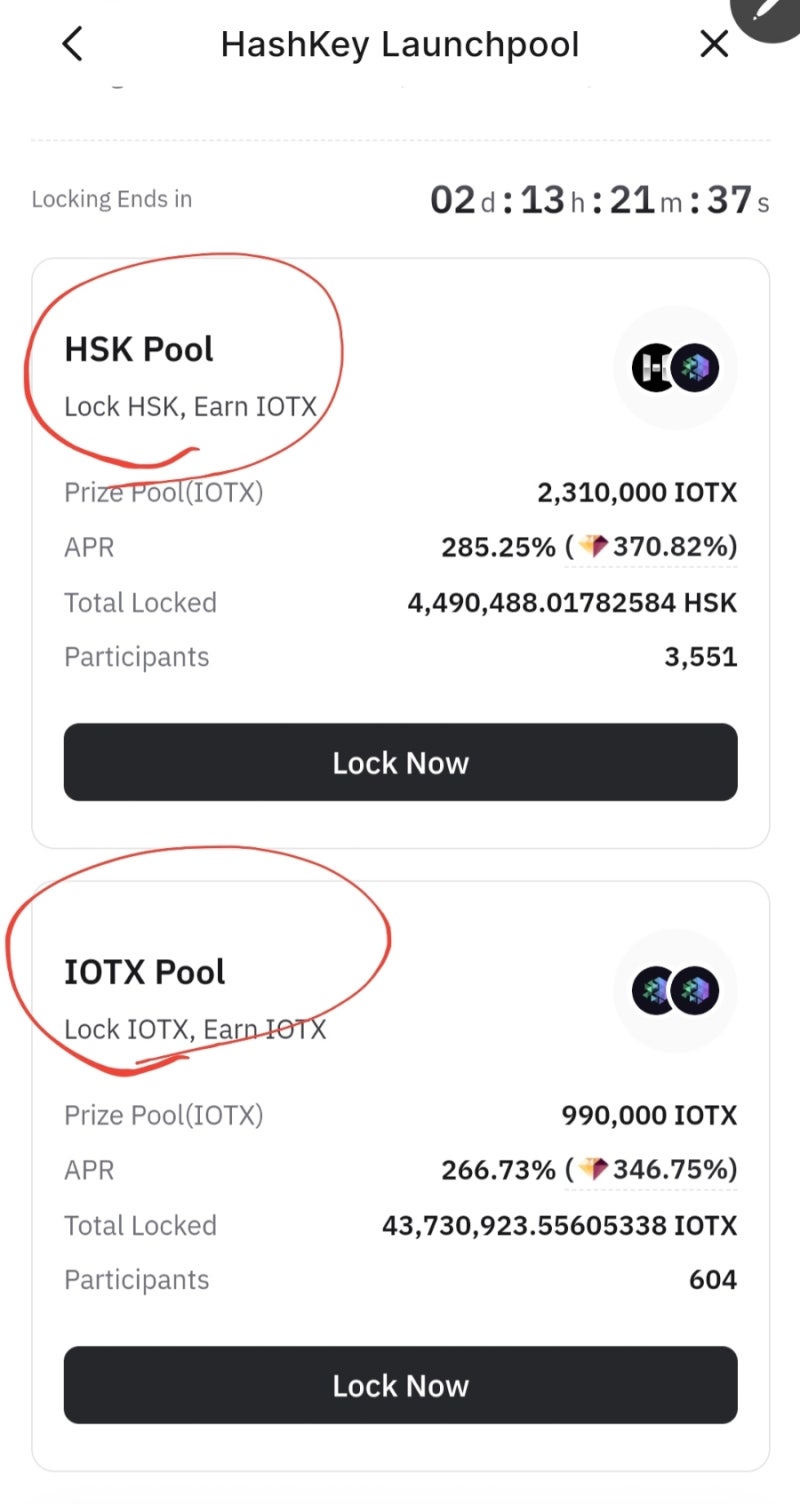The width and height of the screenshot is (800, 1505).
Task: Tap the back arrow to leave Launchpool
Action: 71,43
